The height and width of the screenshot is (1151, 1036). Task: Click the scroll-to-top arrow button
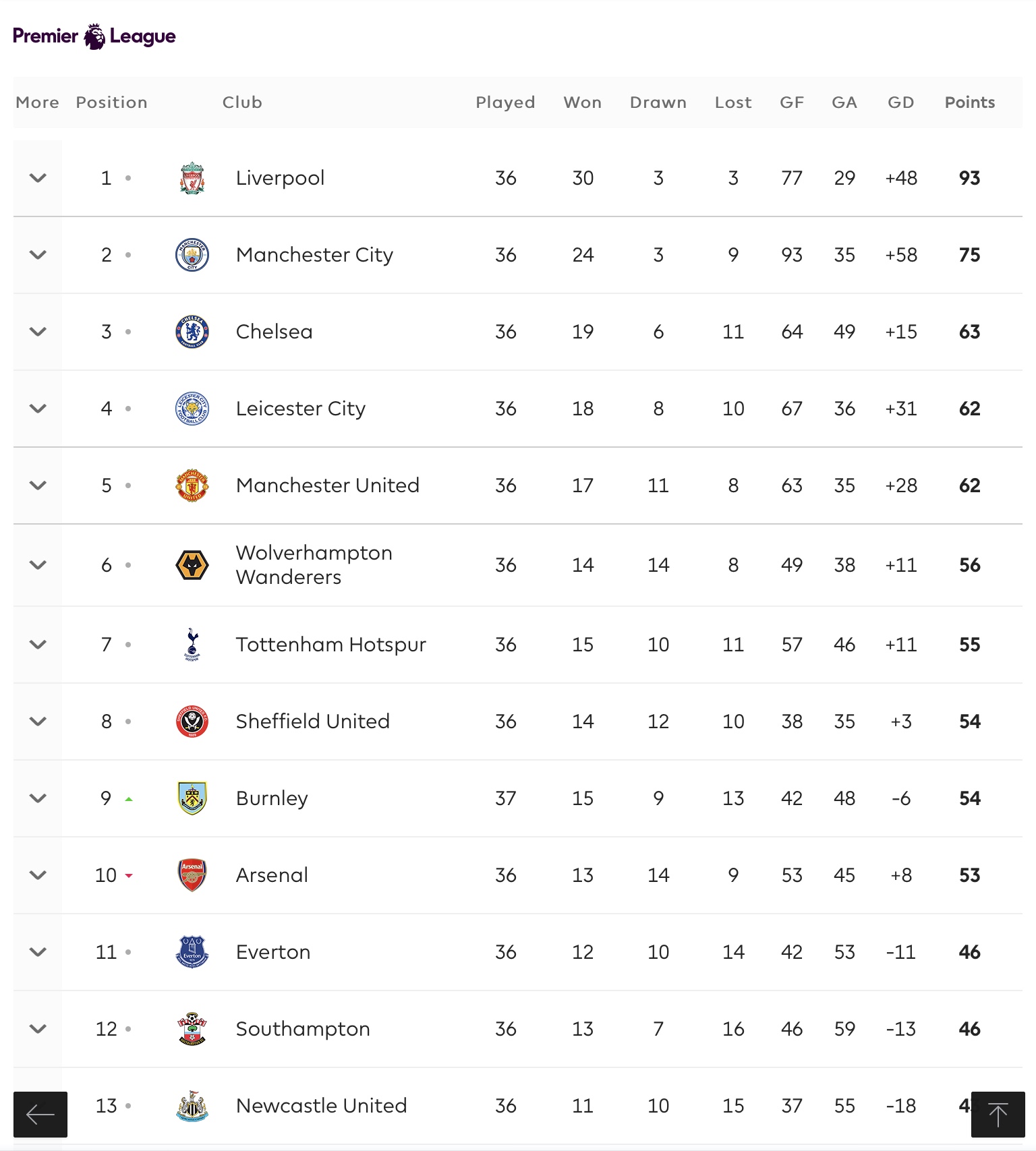997,1115
